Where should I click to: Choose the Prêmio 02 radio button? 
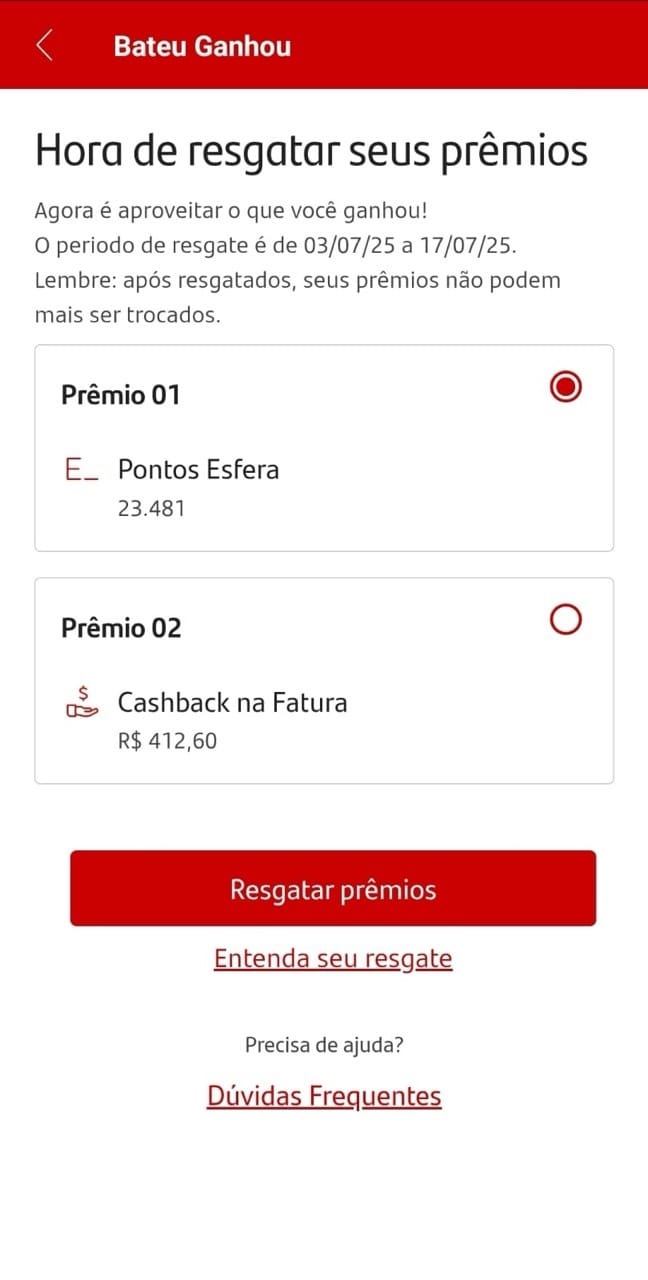tap(566, 621)
